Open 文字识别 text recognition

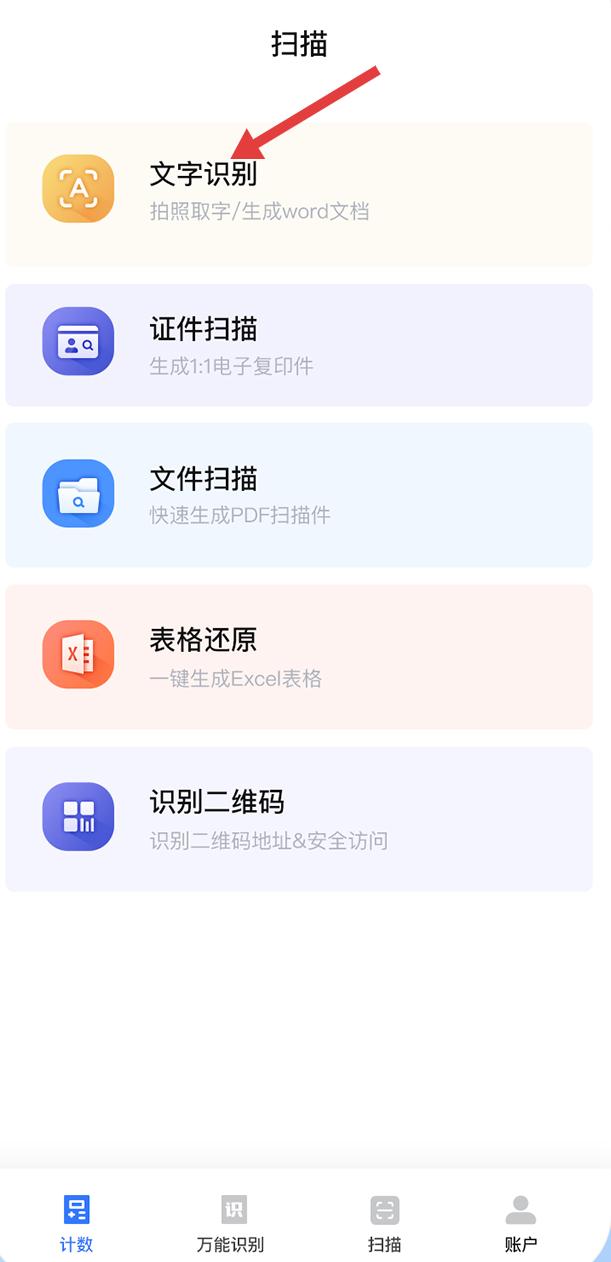(298, 194)
